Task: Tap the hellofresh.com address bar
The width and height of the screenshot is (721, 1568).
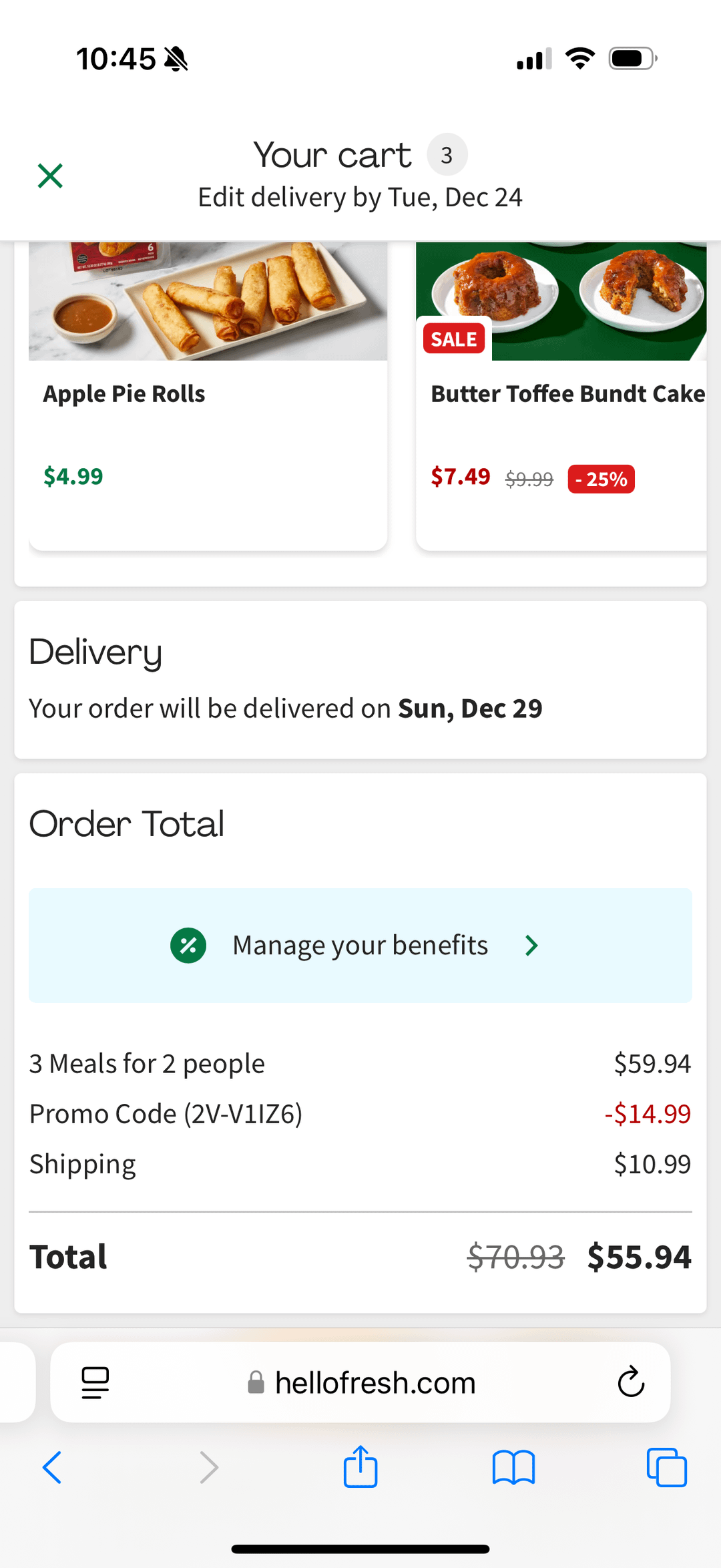Action: [374, 1383]
